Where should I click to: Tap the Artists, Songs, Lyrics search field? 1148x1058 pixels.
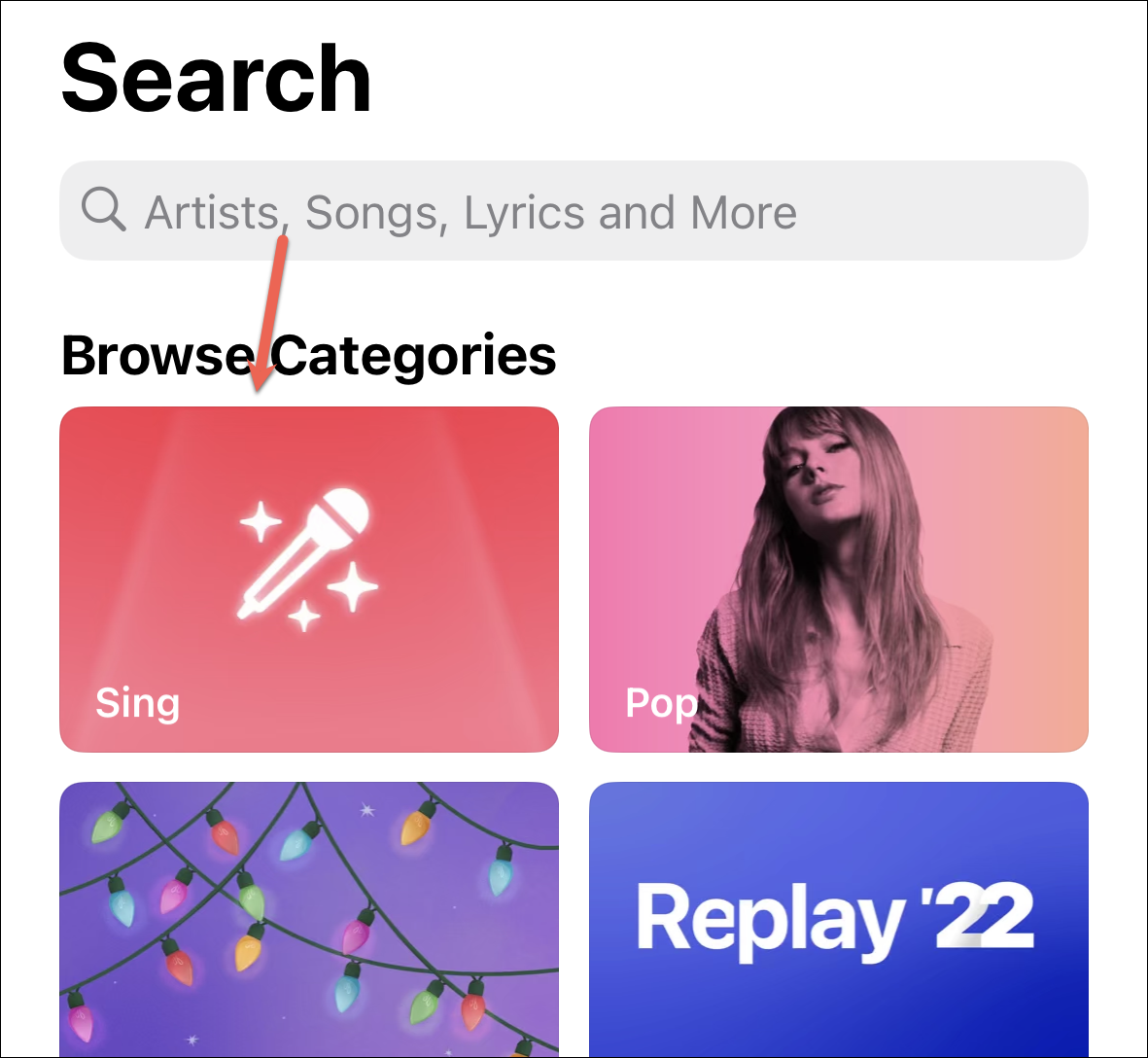point(574,211)
